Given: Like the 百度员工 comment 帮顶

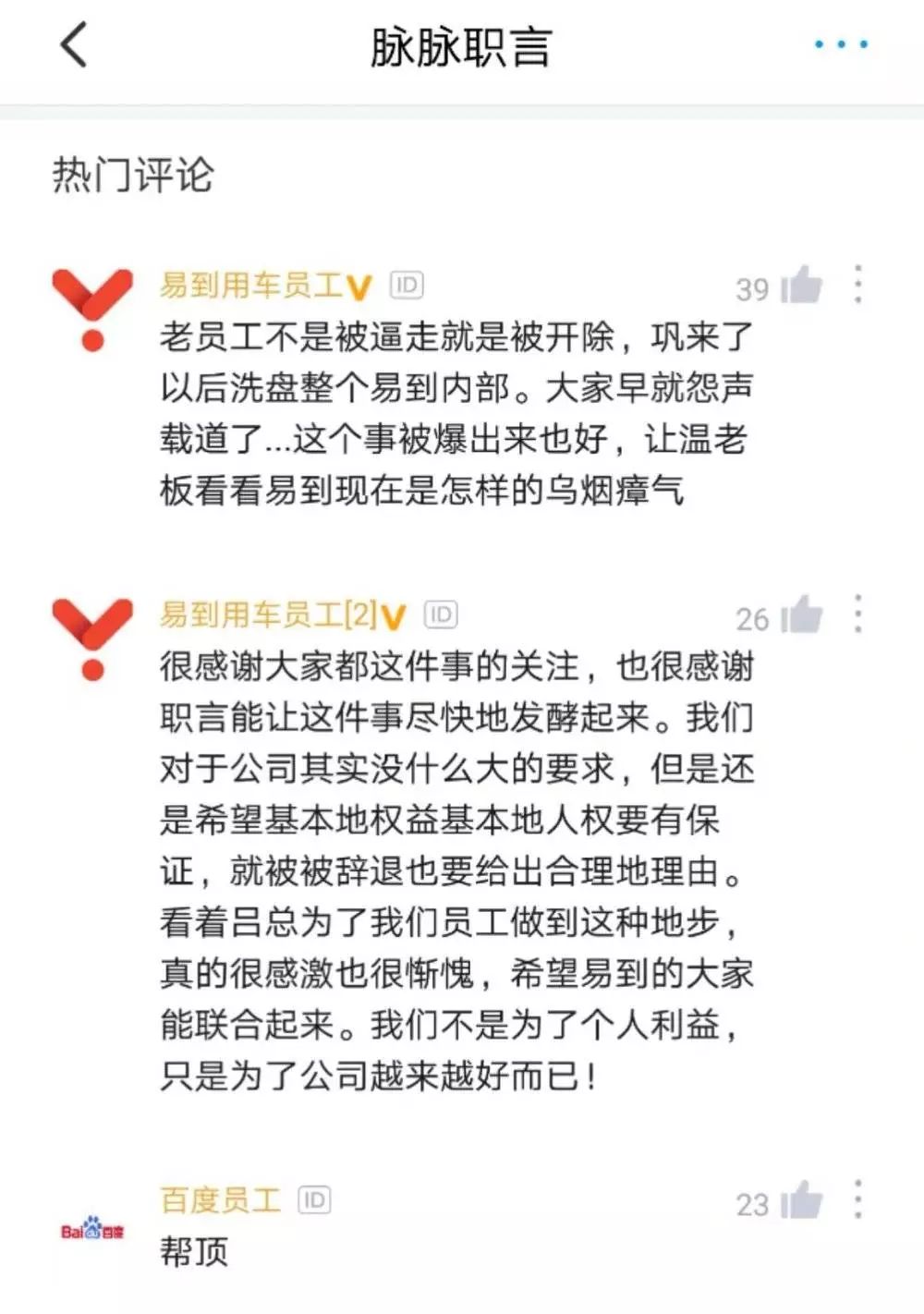Looking at the screenshot, I should point(801,1201).
